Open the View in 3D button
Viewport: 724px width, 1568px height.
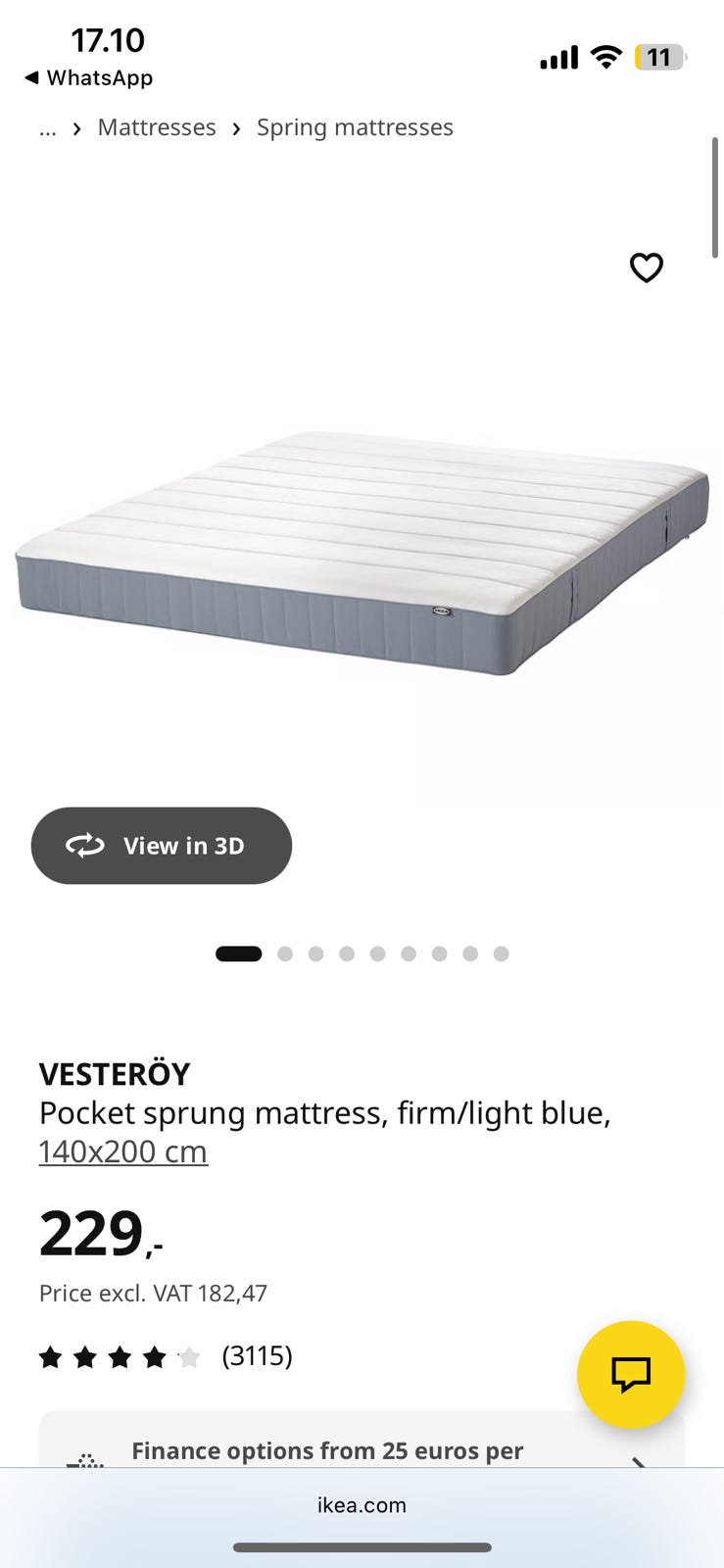162,846
